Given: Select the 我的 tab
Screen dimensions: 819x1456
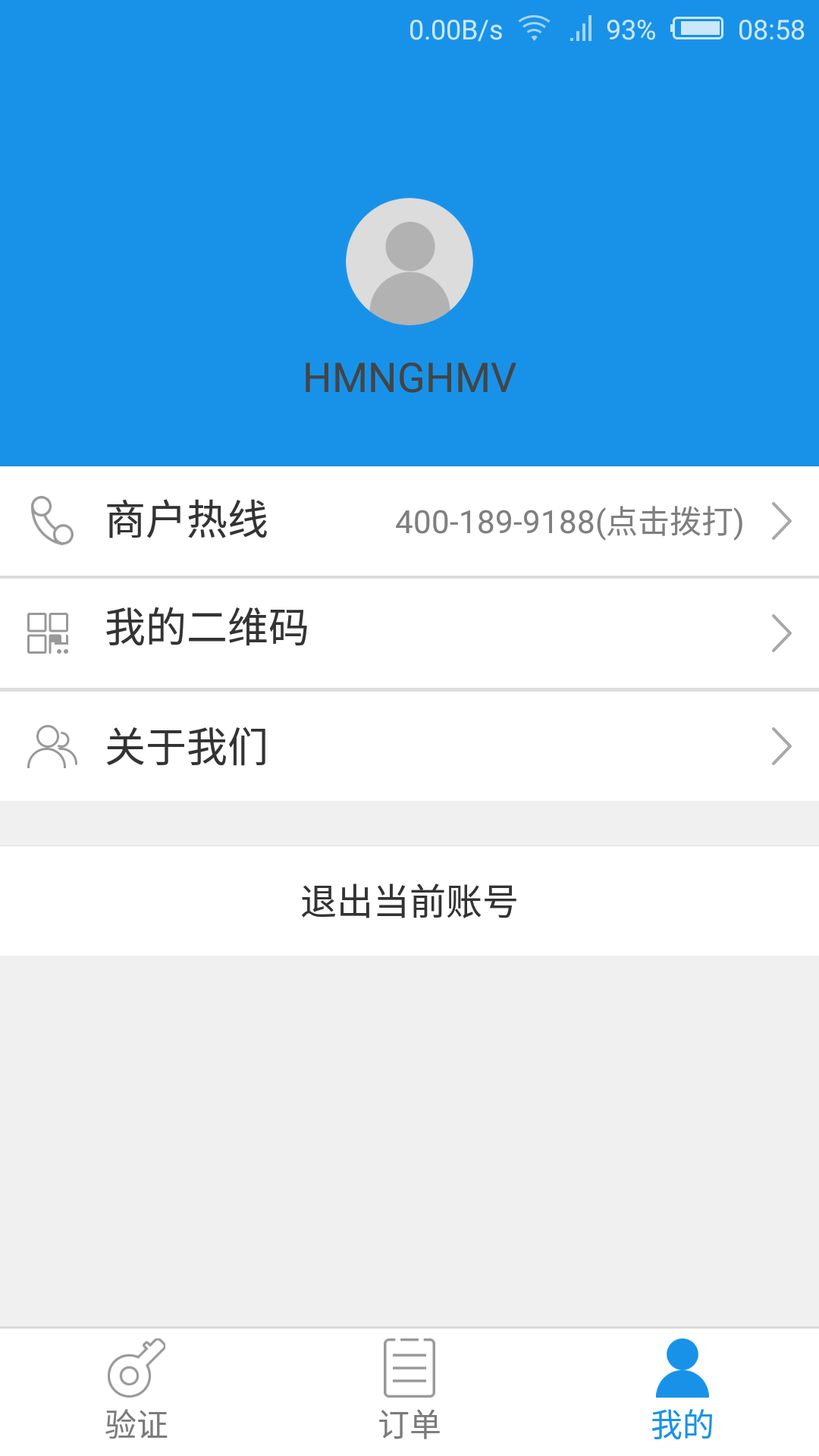Looking at the screenshot, I should [682, 1391].
